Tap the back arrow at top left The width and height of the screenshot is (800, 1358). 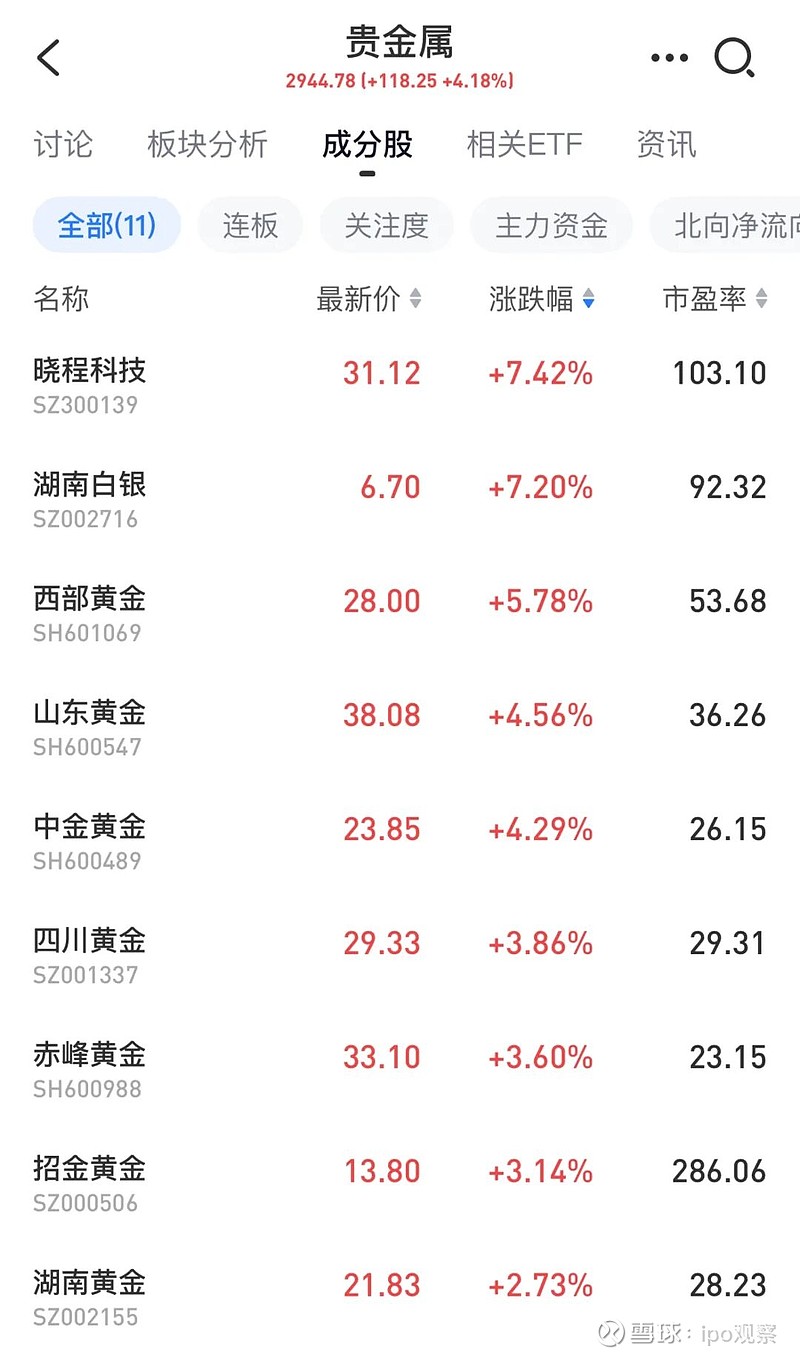click(x=47, y=57)
